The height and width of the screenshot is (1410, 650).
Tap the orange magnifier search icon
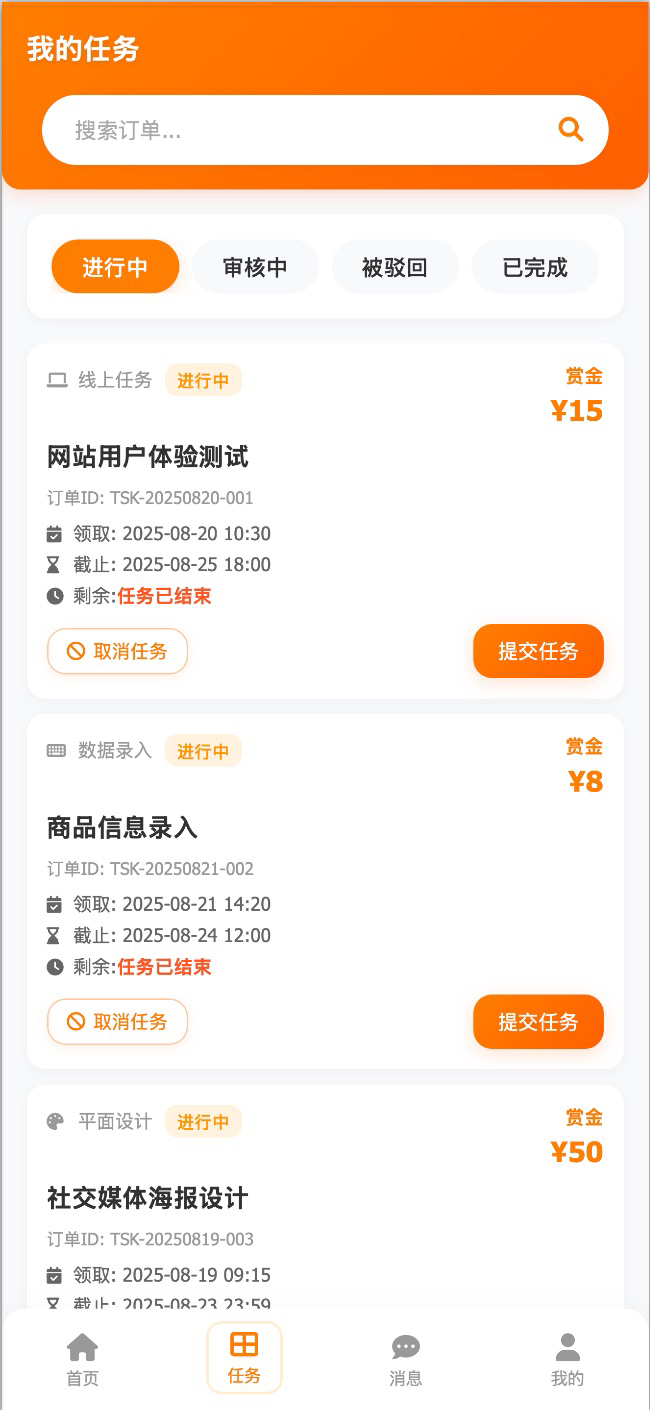pyautogui.click(x=570, y=129)
